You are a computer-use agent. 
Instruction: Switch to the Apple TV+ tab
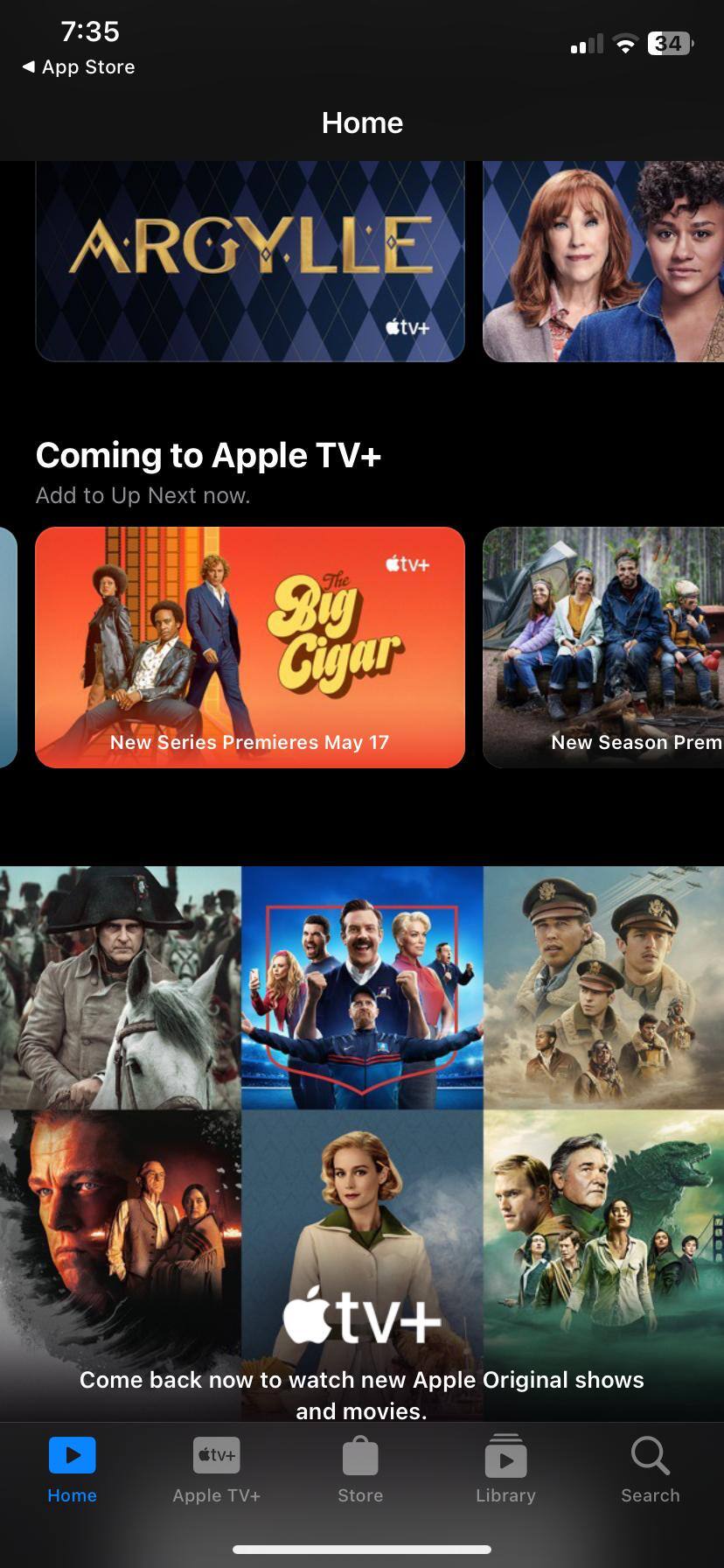[x=216, y=1470]
